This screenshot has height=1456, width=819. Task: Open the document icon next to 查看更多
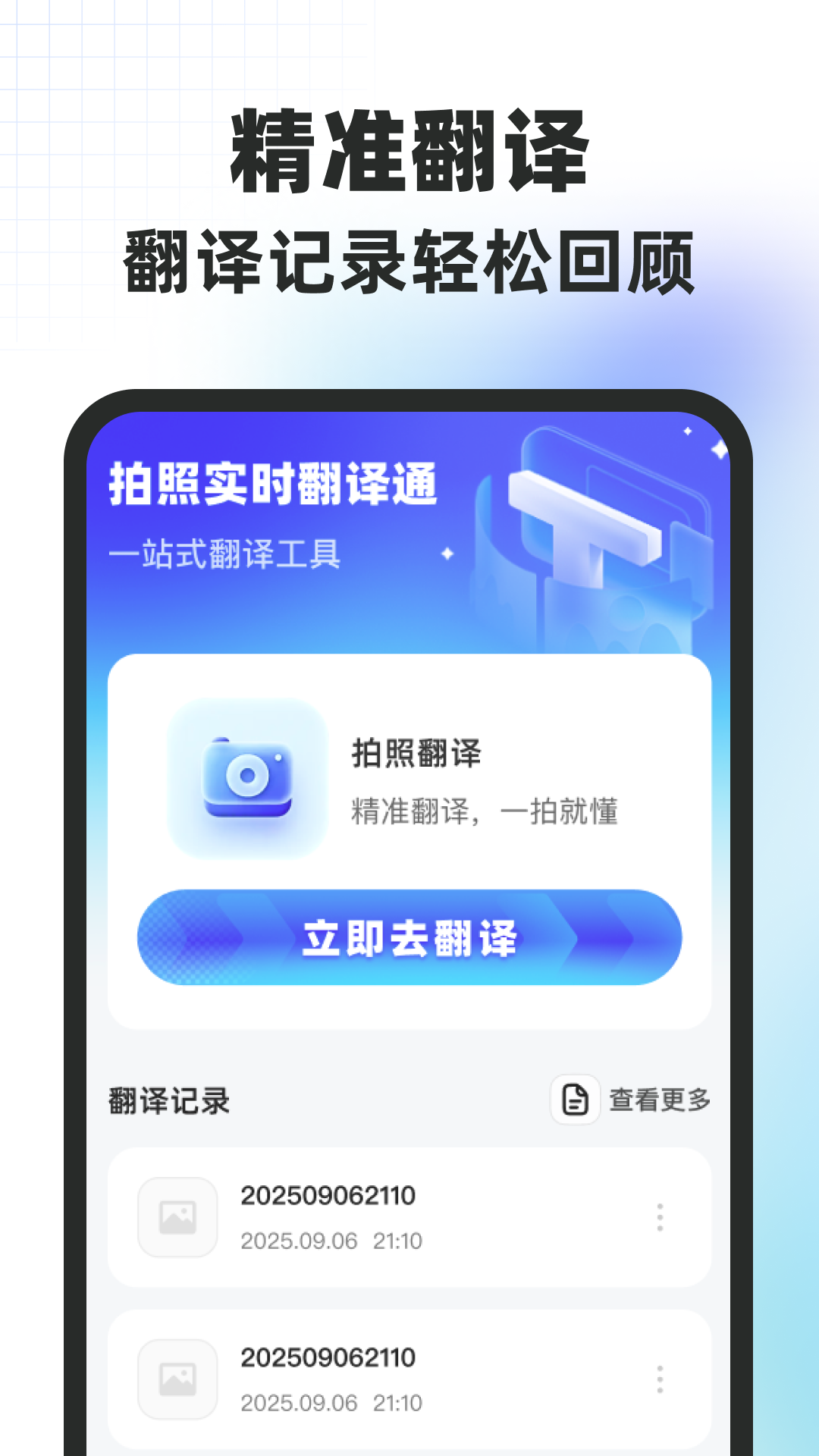(x=576, y=1097)
